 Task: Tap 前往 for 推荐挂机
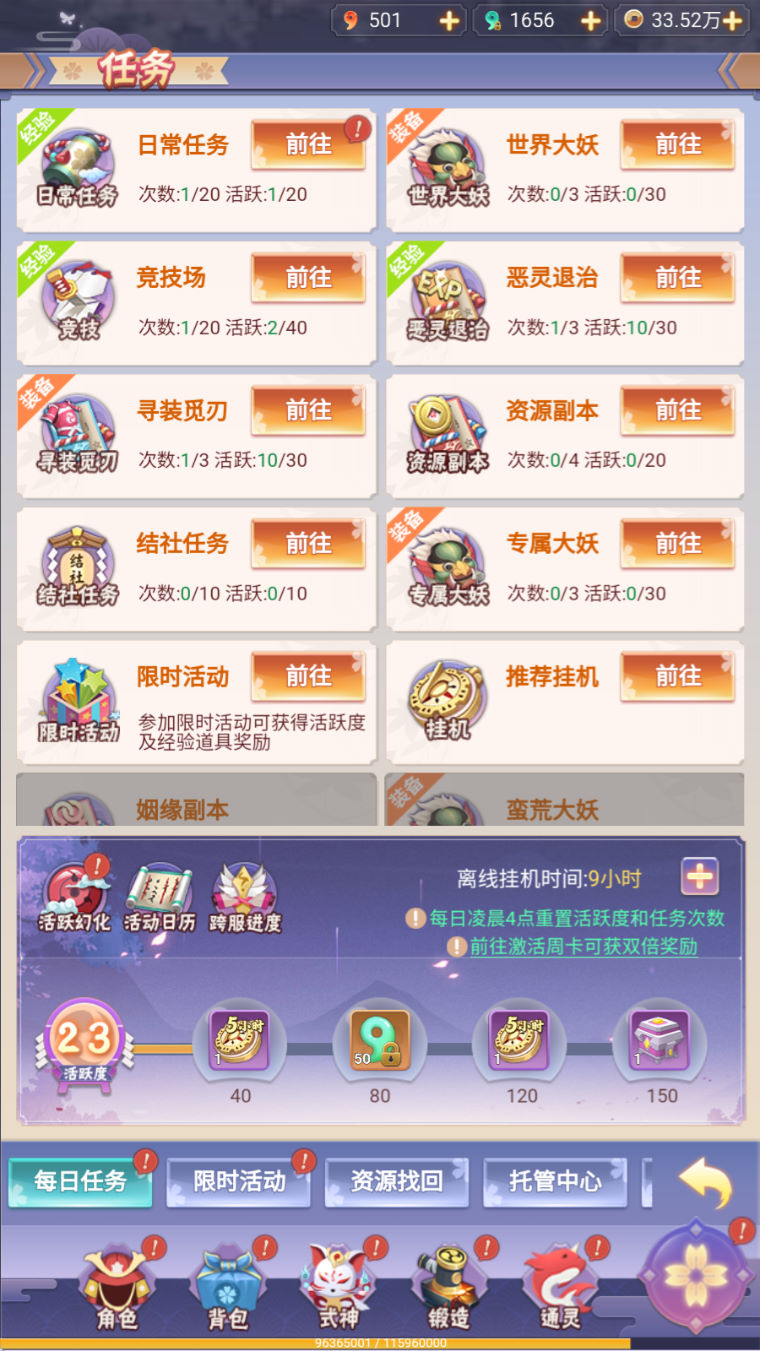[677, 677]
